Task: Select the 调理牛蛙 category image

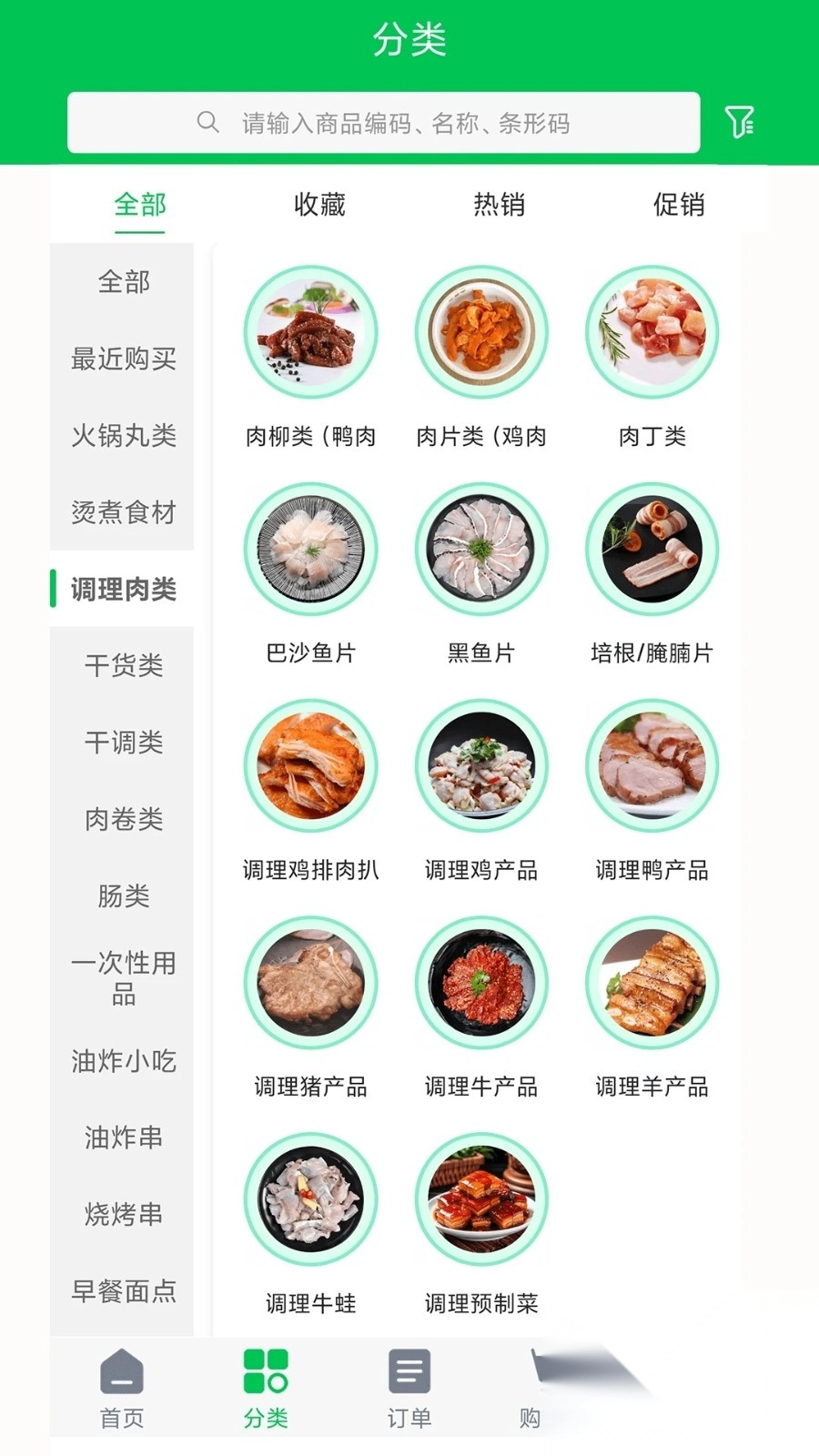Action: coord(310,1199)
